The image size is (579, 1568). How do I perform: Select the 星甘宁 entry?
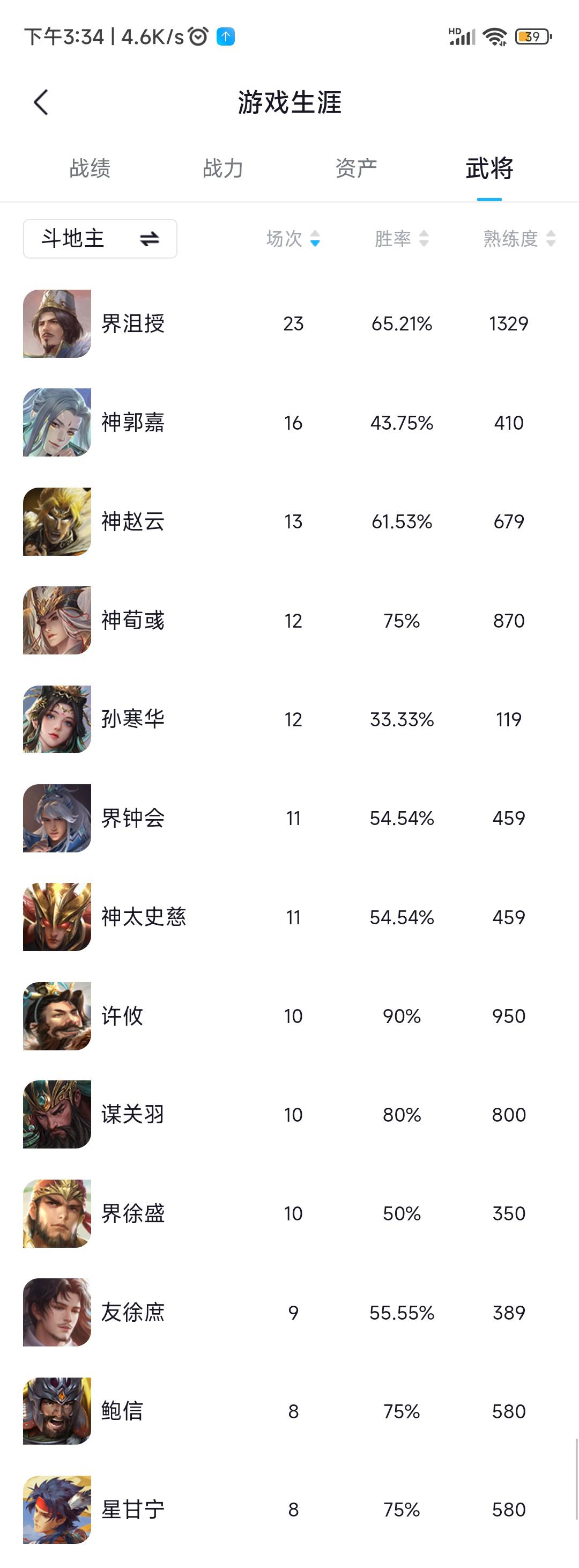pyautogui.click(x=132, y=1510)
